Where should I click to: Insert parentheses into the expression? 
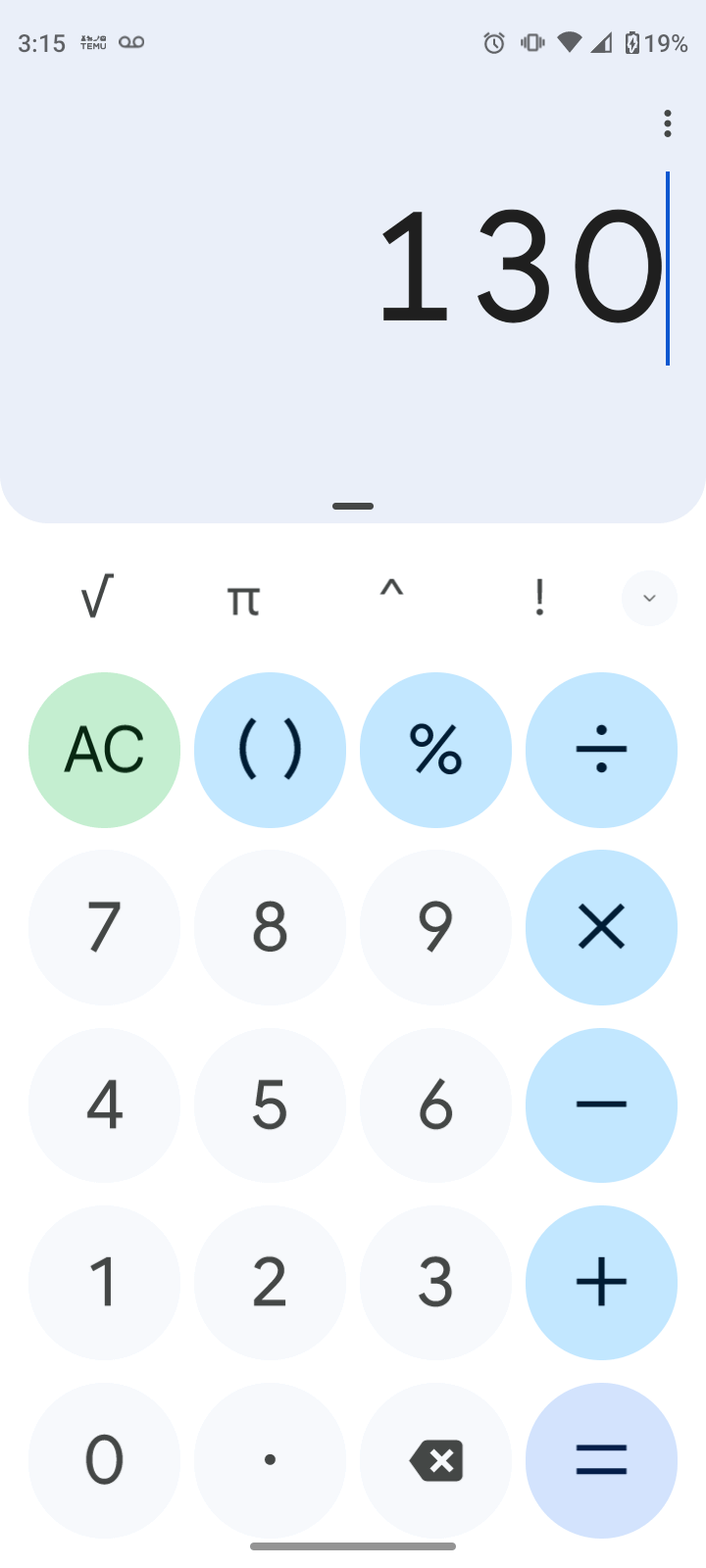tap(270, 750)
